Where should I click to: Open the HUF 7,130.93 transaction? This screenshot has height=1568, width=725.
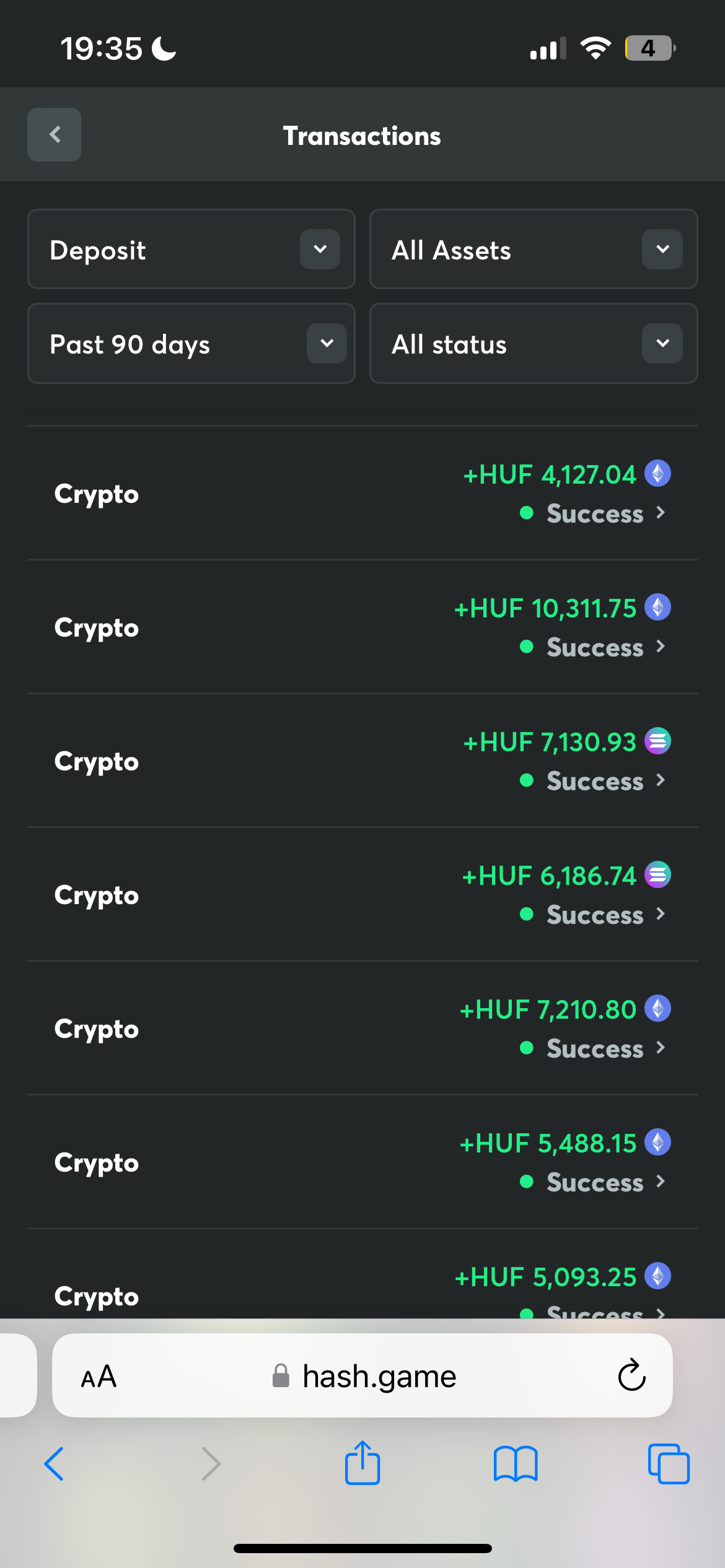tap(362, 761)
